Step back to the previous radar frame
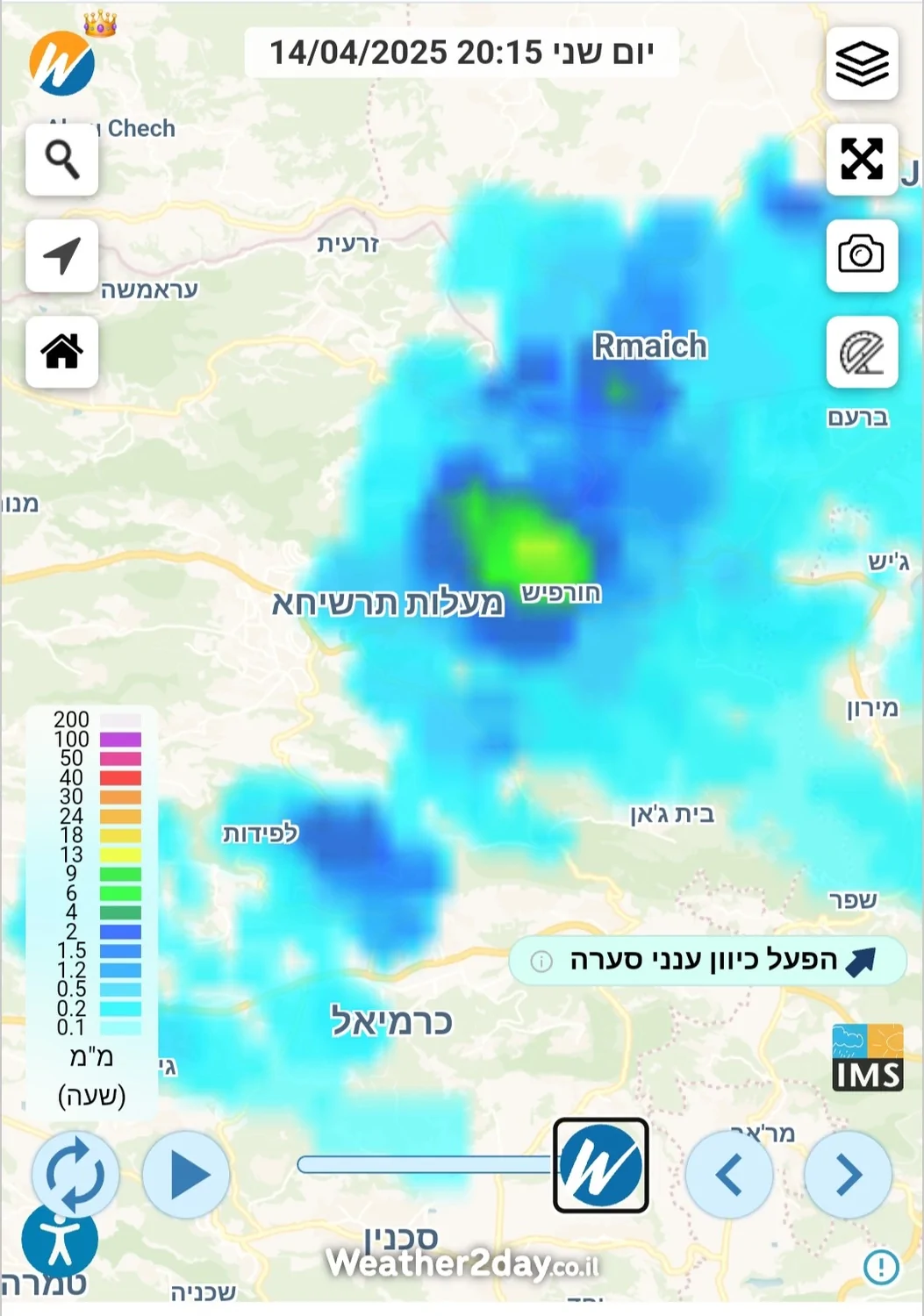924x1316 pixels. 728,1174
